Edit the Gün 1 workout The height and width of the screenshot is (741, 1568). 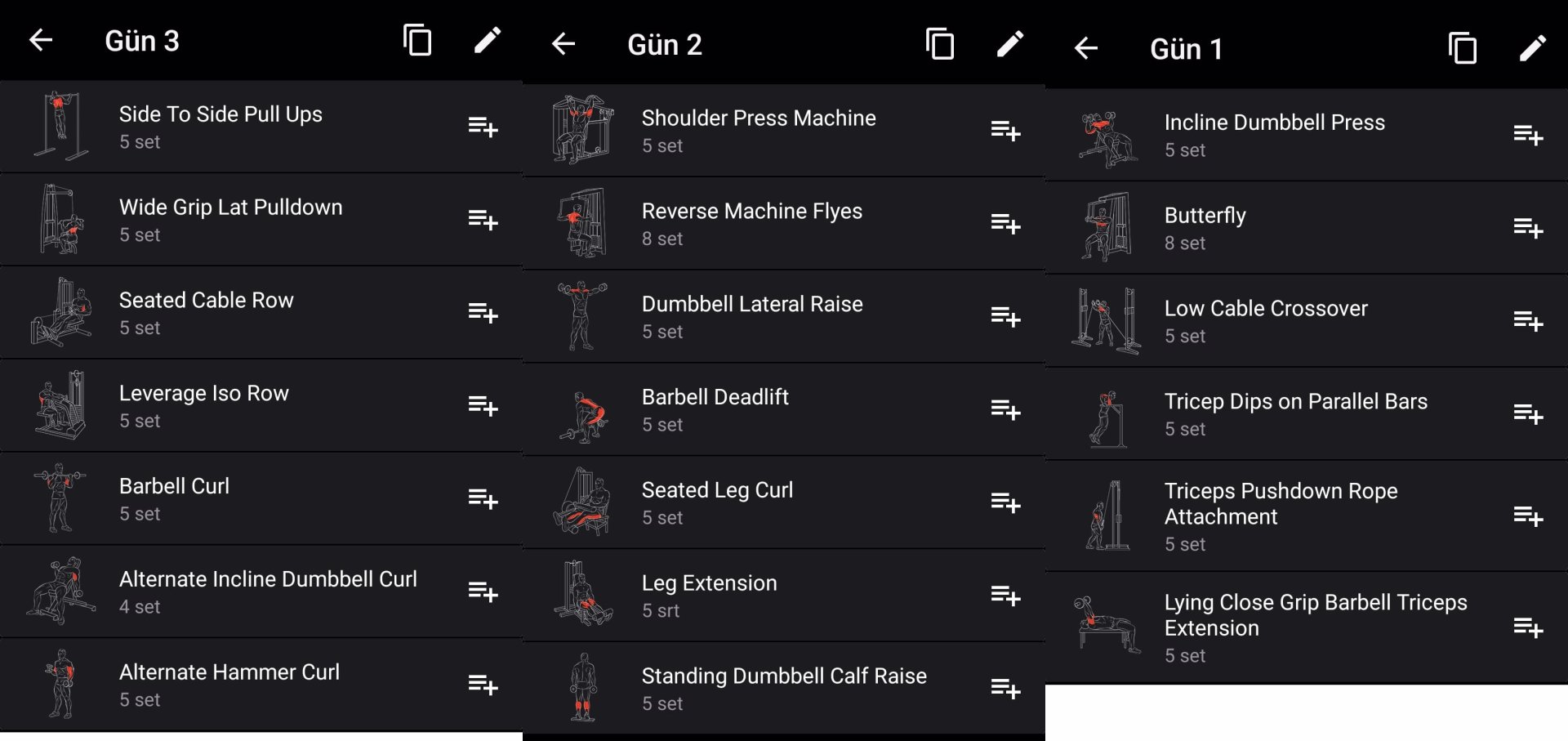click(x=1533, y=48)
